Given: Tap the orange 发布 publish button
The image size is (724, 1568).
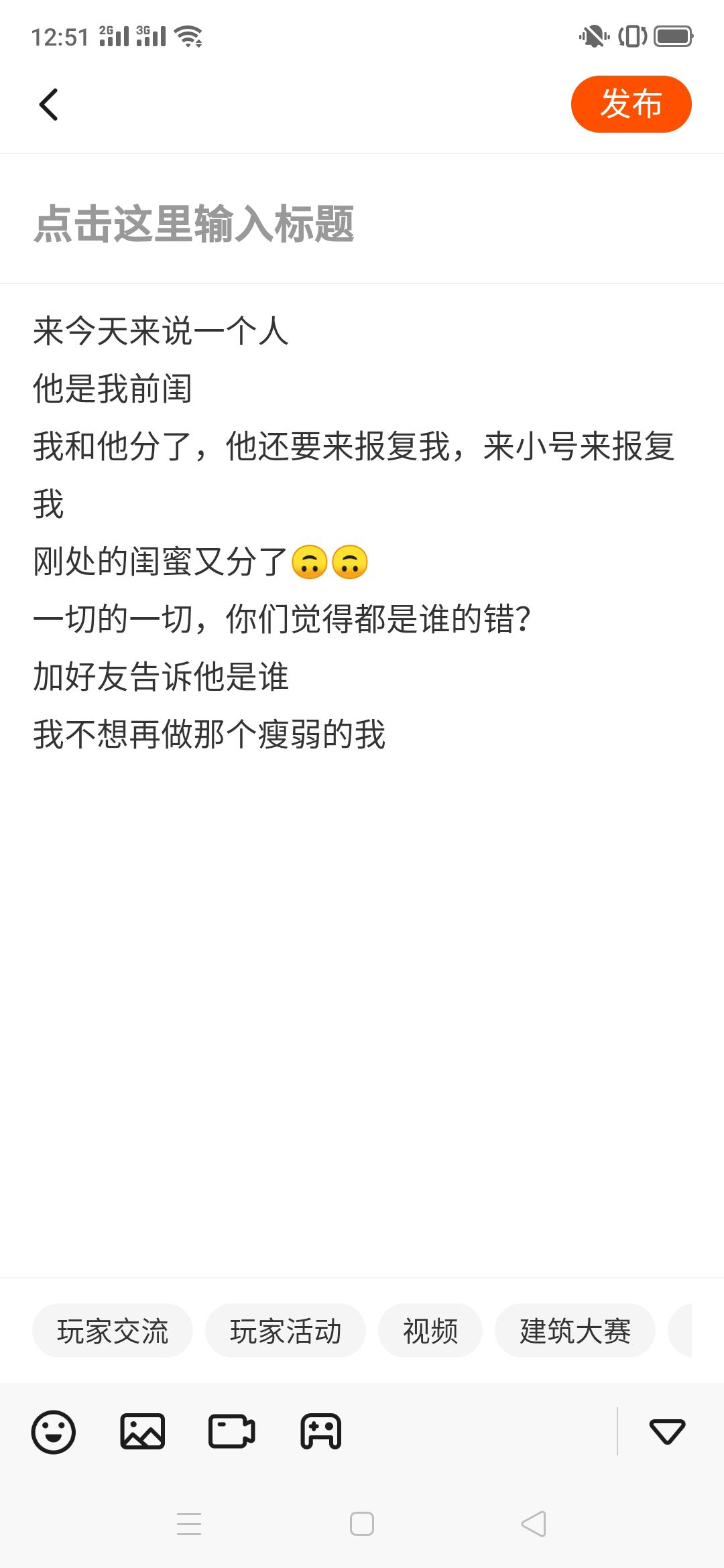Looking at the screenshot, I should [x=631, y=105].
